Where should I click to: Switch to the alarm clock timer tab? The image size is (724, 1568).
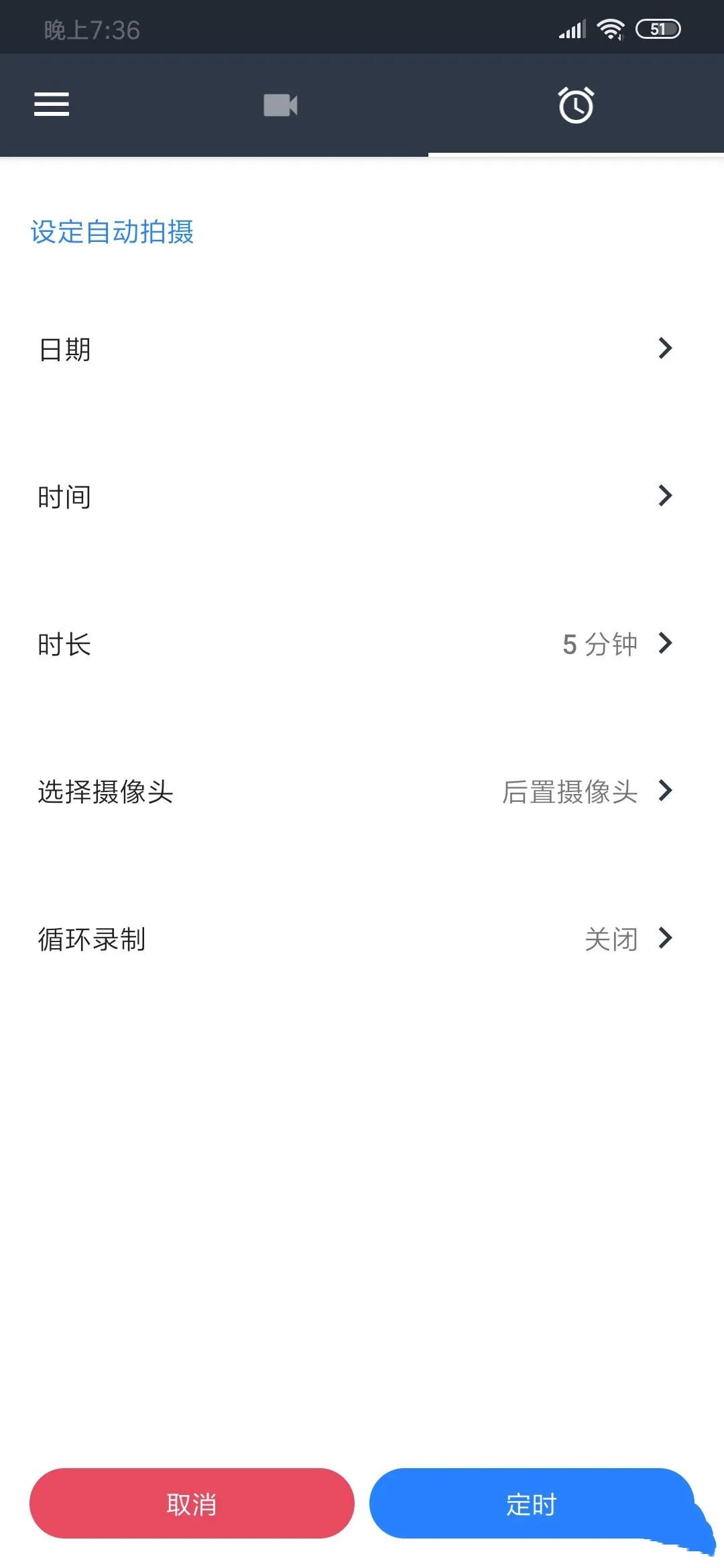(576, 105)
